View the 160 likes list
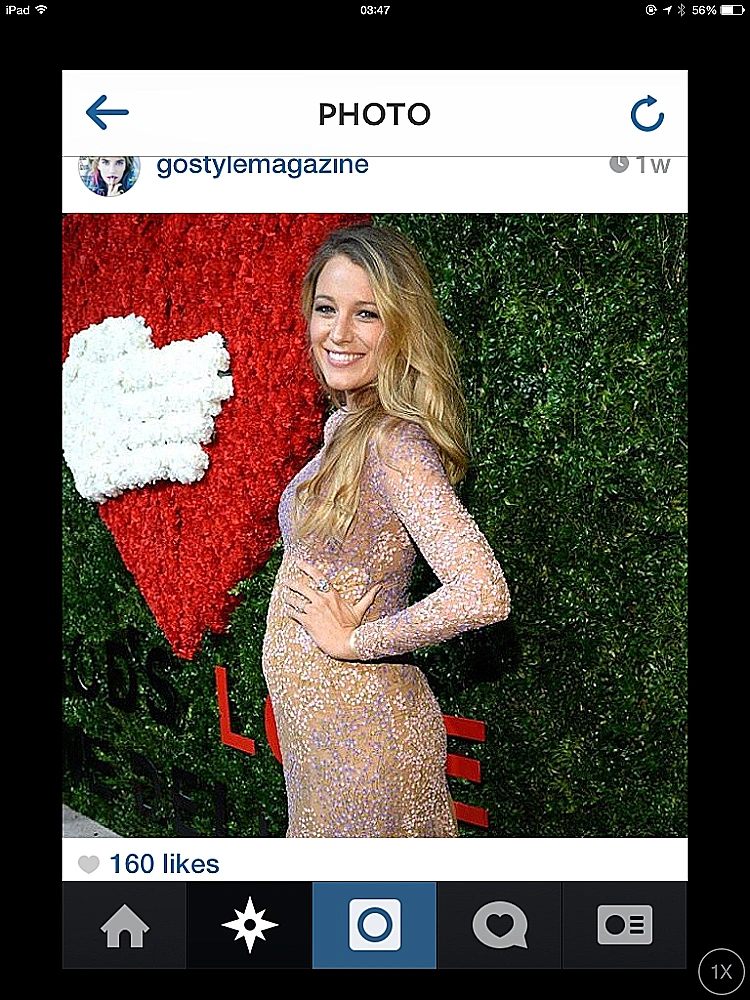 (163, 864)
